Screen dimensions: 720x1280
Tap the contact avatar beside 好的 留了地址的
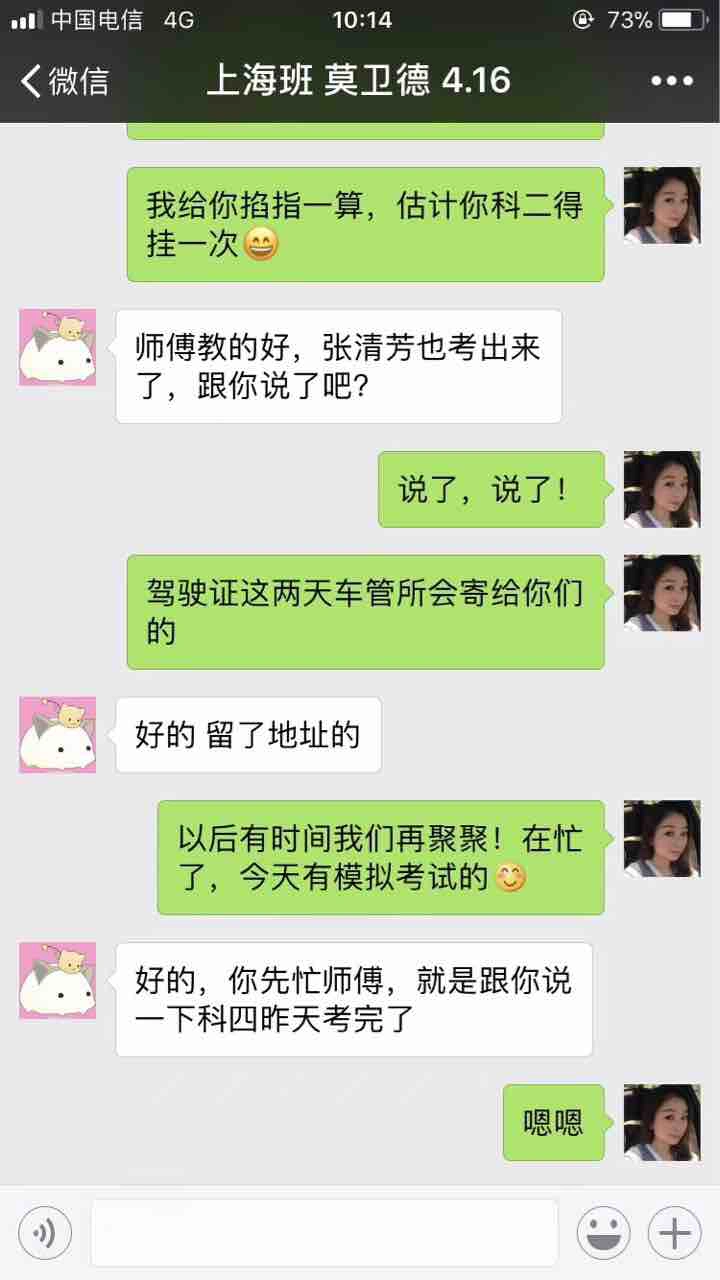click(58, 735)
